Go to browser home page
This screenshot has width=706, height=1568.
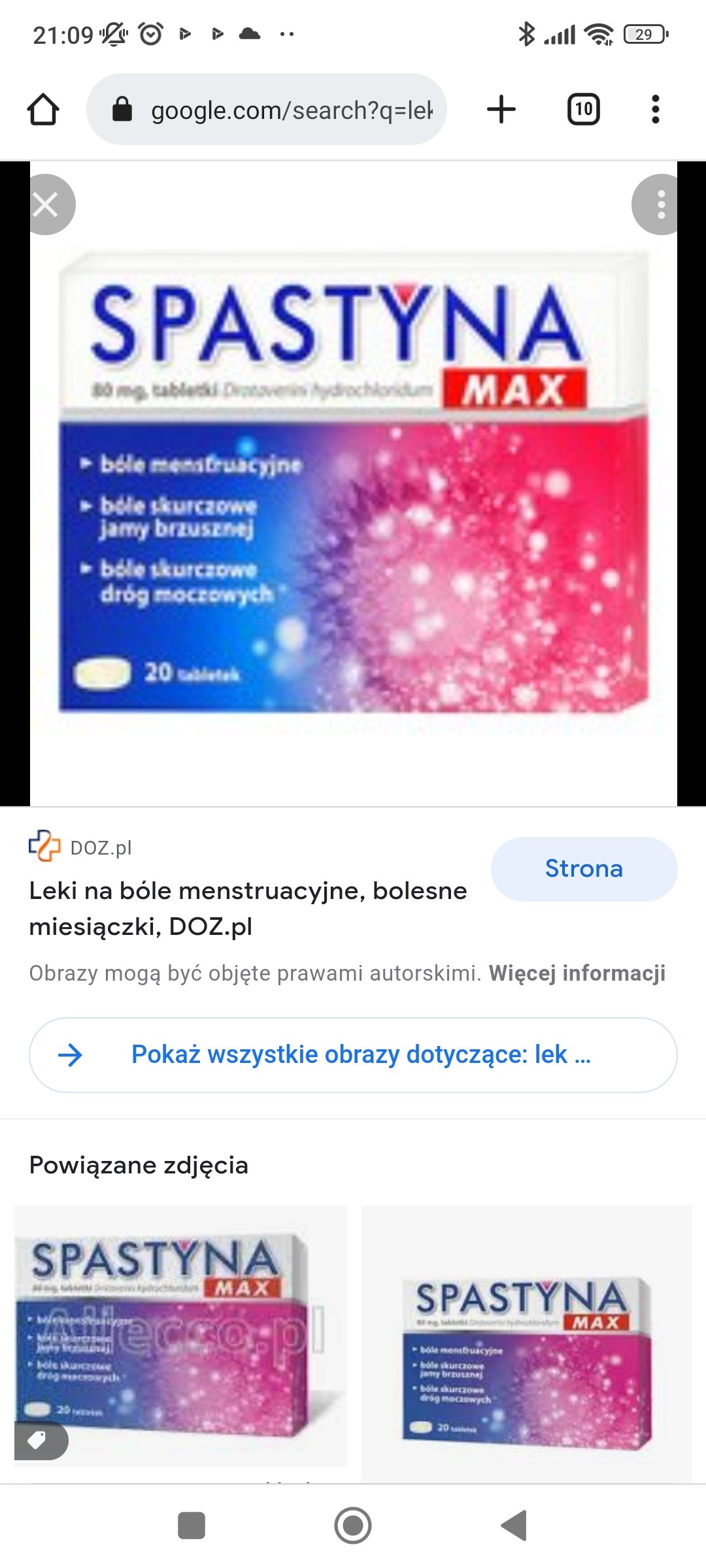[x=43, y=109]
